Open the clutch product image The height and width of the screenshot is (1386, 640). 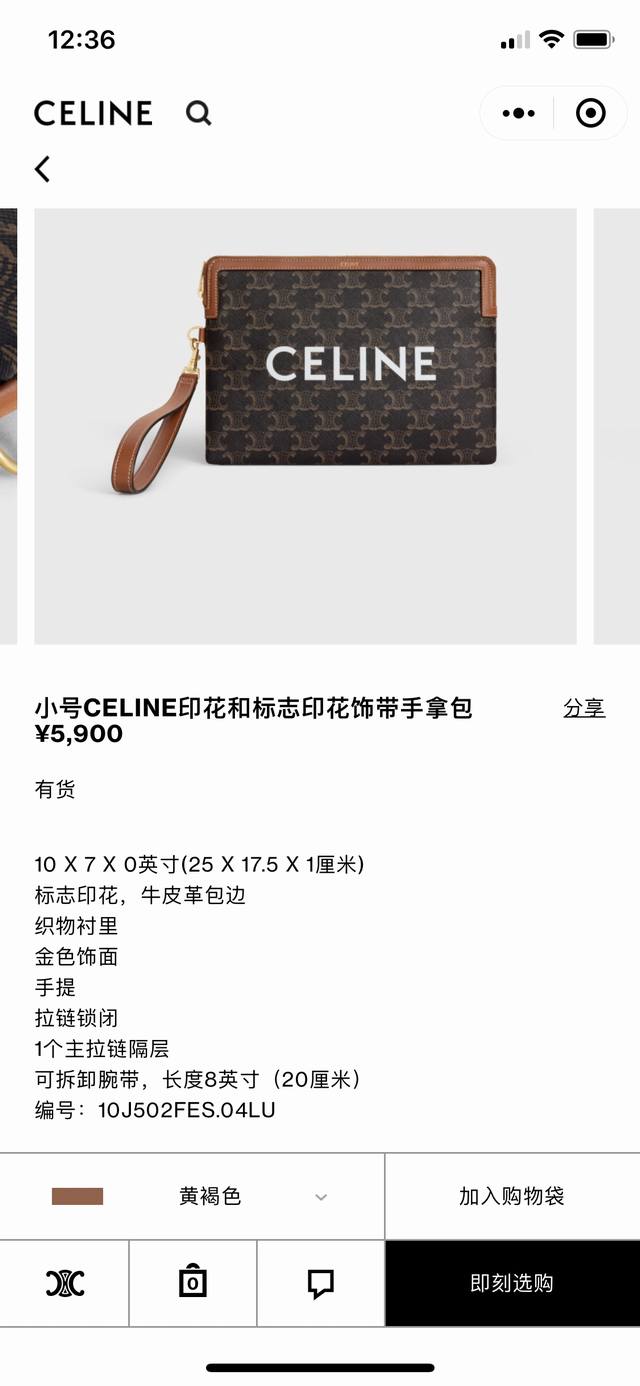305,425
